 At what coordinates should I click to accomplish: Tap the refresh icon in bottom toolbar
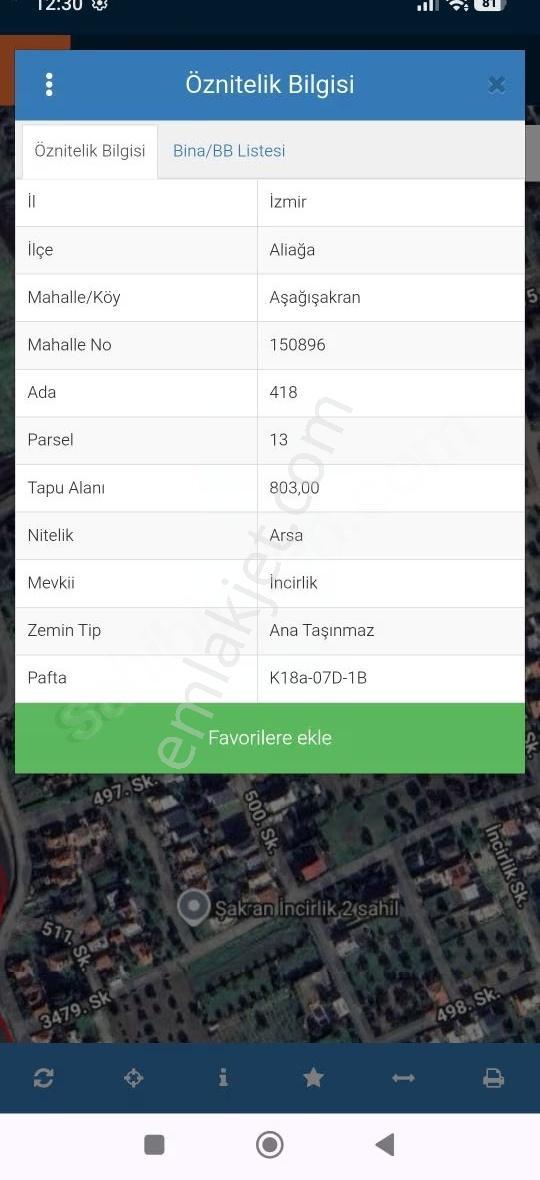[44, 1078]
